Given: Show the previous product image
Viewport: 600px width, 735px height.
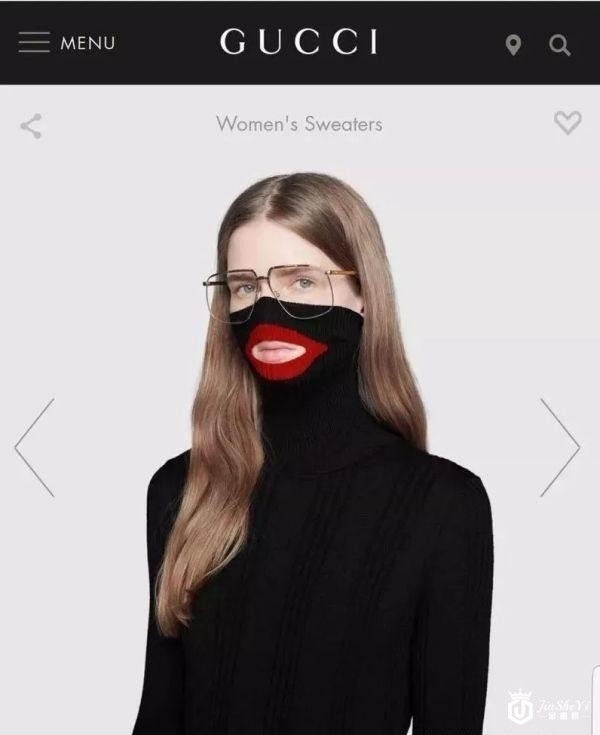Looking at the screenshot, I should pos(34,447).
